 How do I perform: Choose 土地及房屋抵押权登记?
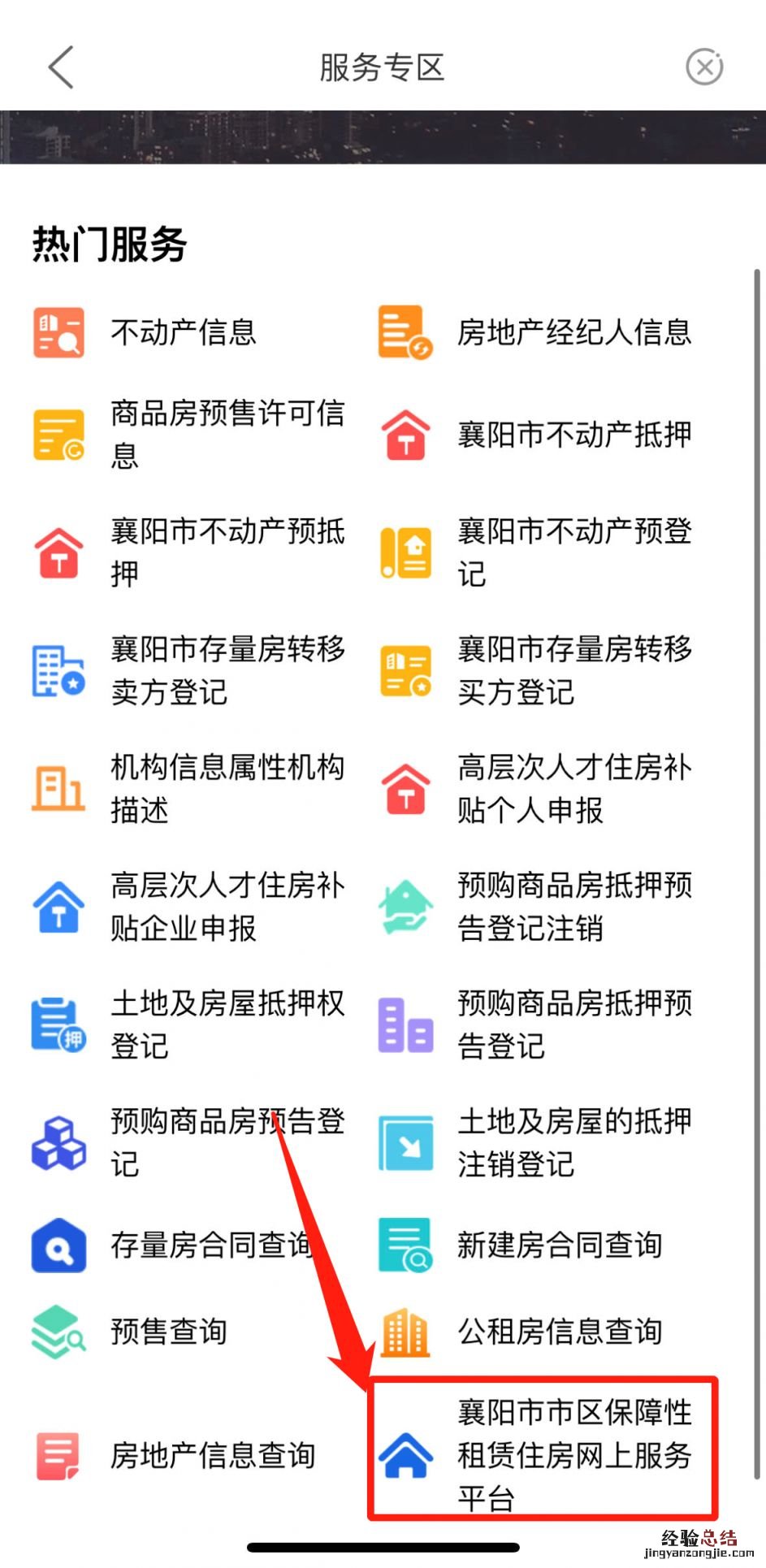[x=227, y=1024]
